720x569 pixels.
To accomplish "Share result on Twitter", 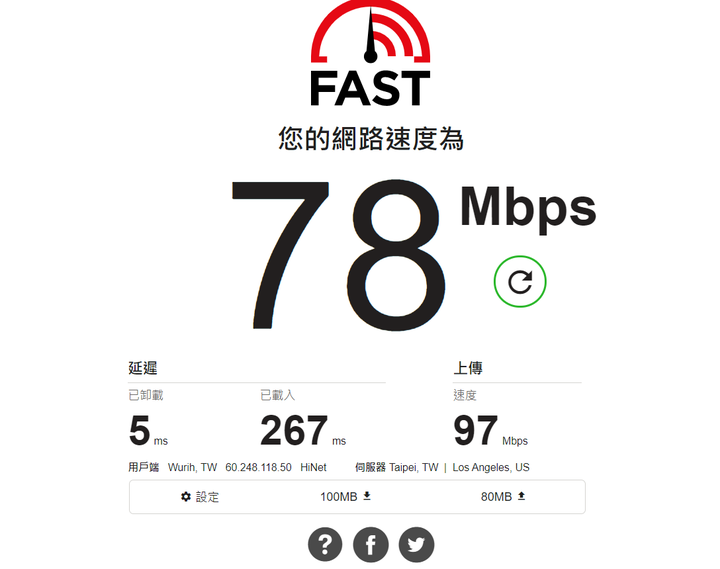I will 416,545.
